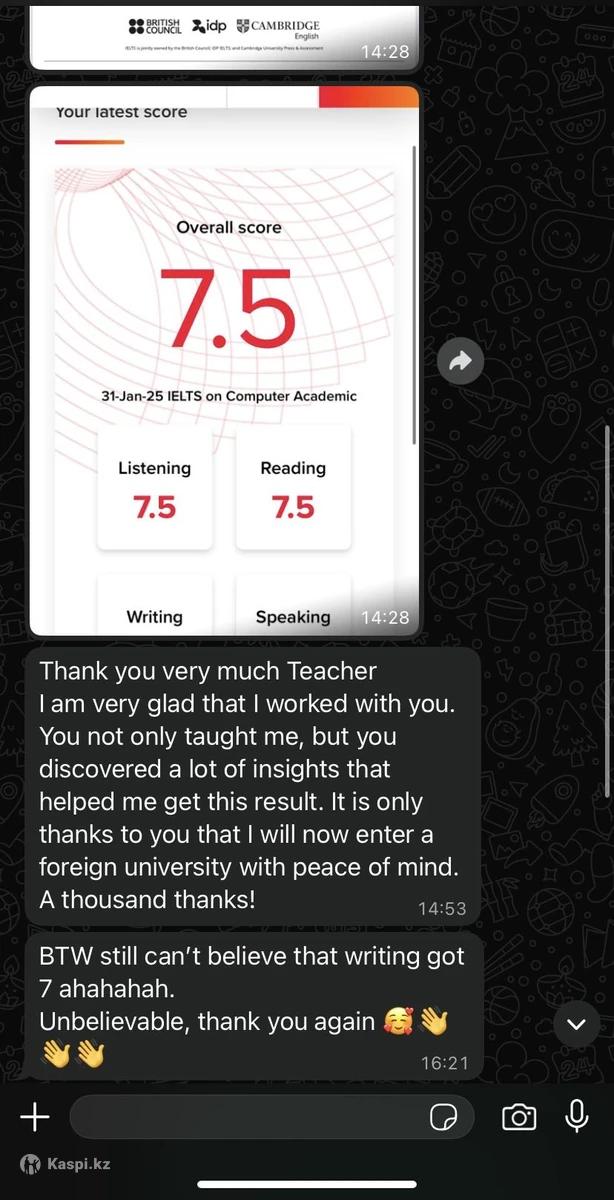614x1200 pixels.
Task: Forward the IELTS score image
Action: (x=460, y=362)
